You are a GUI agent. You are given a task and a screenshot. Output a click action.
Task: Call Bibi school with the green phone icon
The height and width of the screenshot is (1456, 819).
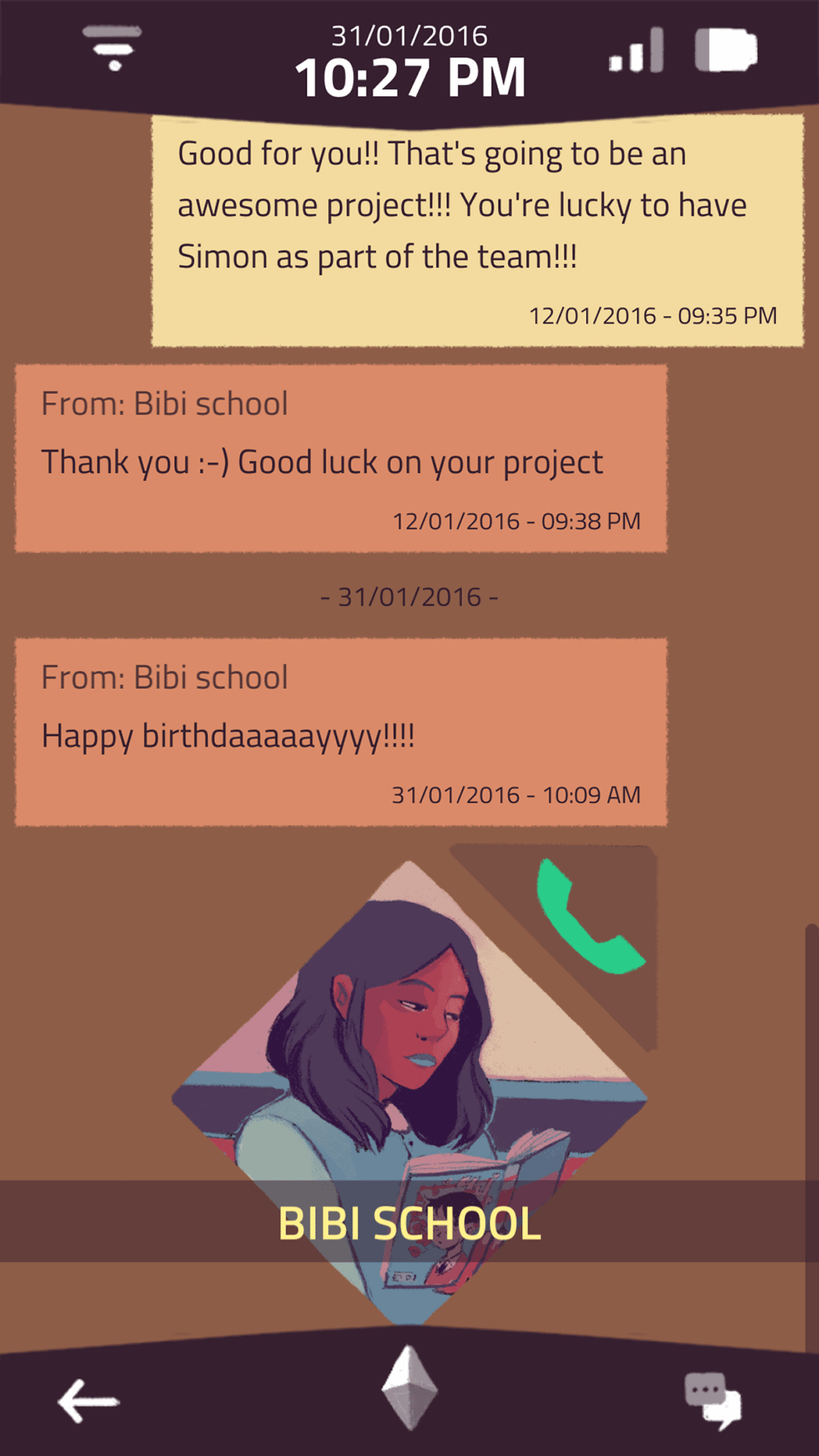[588, 920]
